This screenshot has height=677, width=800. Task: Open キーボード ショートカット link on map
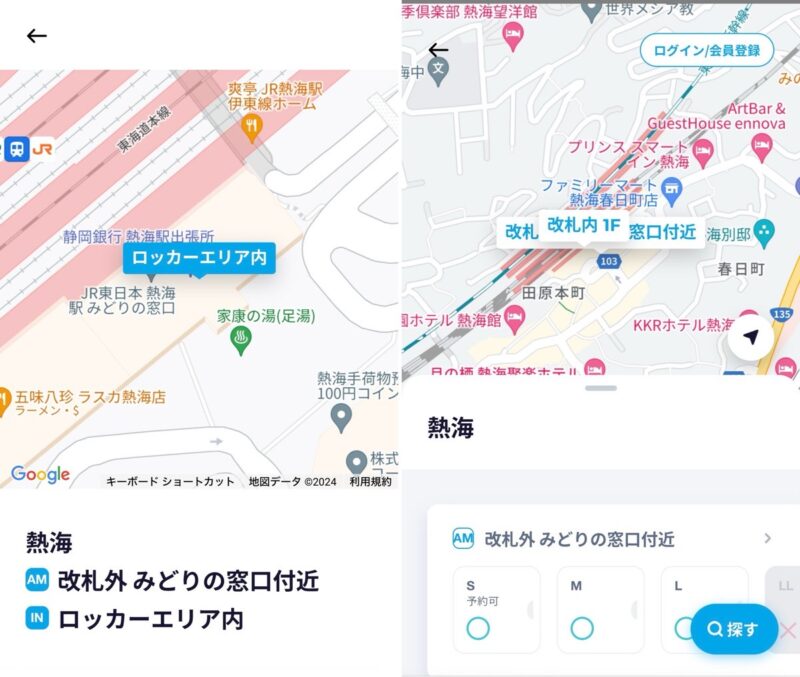[x=170, y=481]
